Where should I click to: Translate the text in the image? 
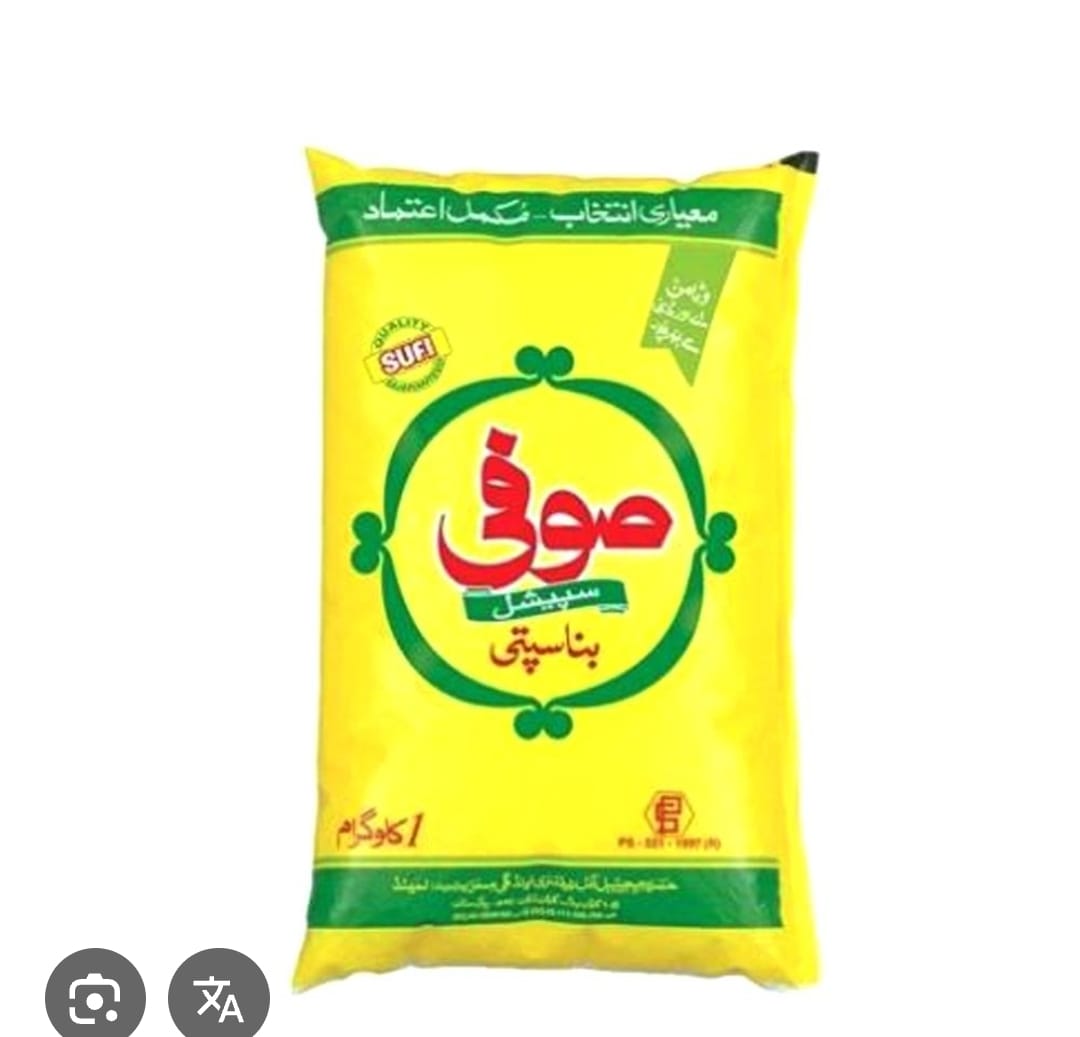pyautogui.click(x=219, y=996)
